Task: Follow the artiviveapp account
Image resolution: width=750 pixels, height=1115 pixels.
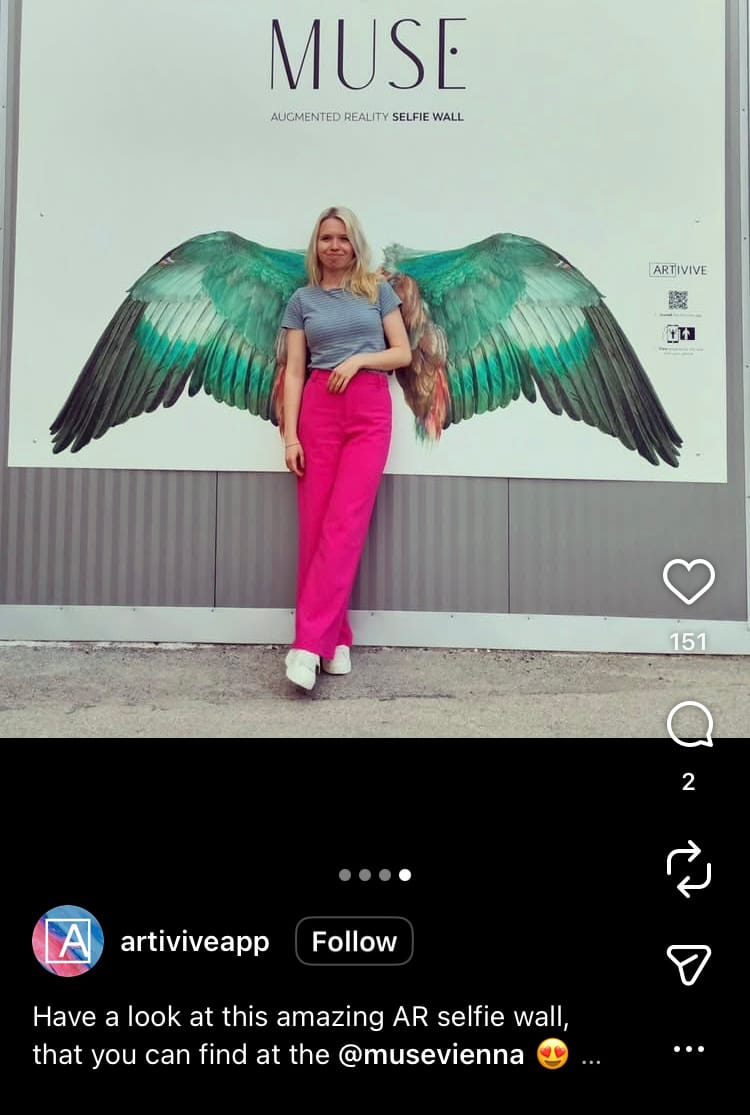Action: pos(354,941)
